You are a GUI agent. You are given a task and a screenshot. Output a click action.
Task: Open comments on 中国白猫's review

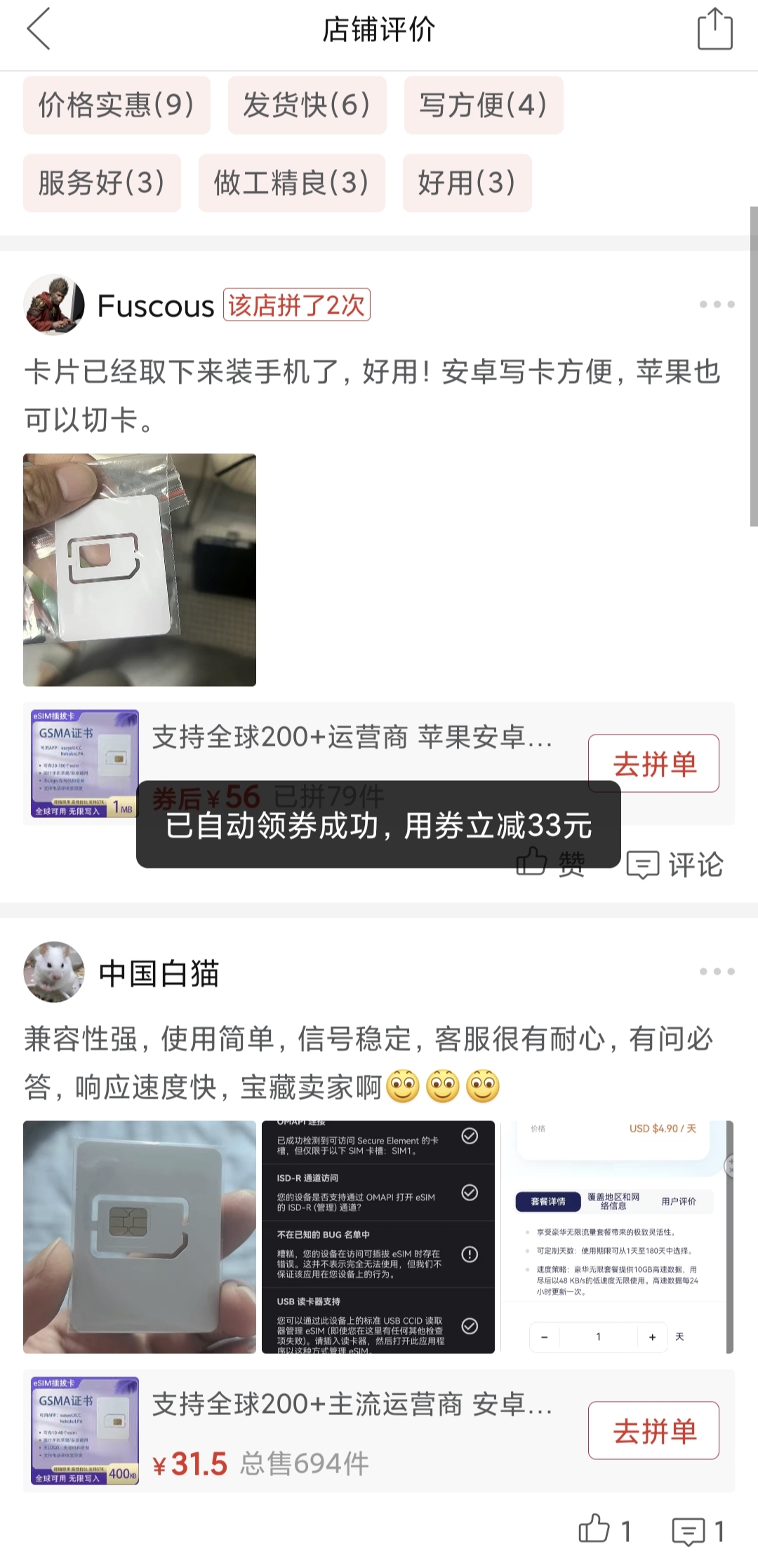(698, 1530)
